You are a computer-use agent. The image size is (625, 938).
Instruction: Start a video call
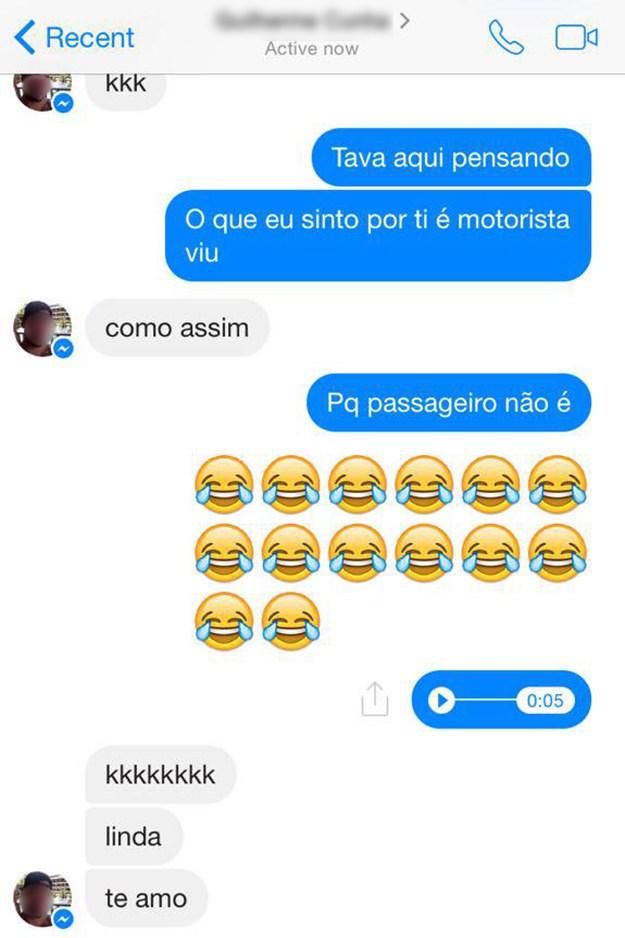[x=576, y=38]
